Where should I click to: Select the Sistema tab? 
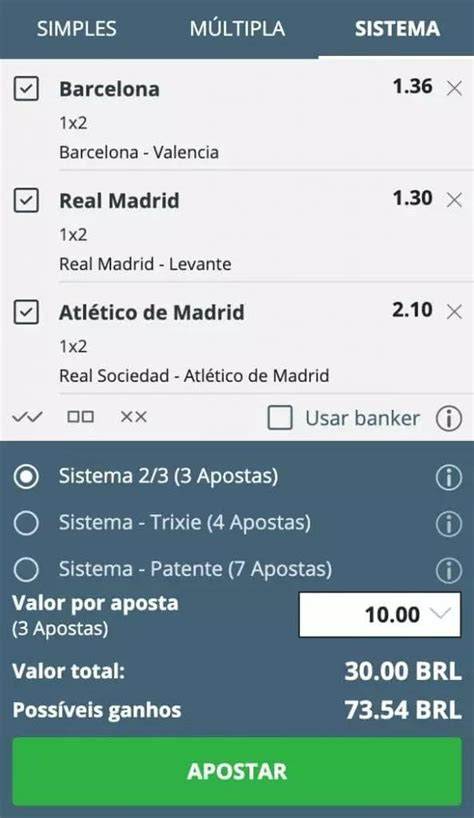397,29
